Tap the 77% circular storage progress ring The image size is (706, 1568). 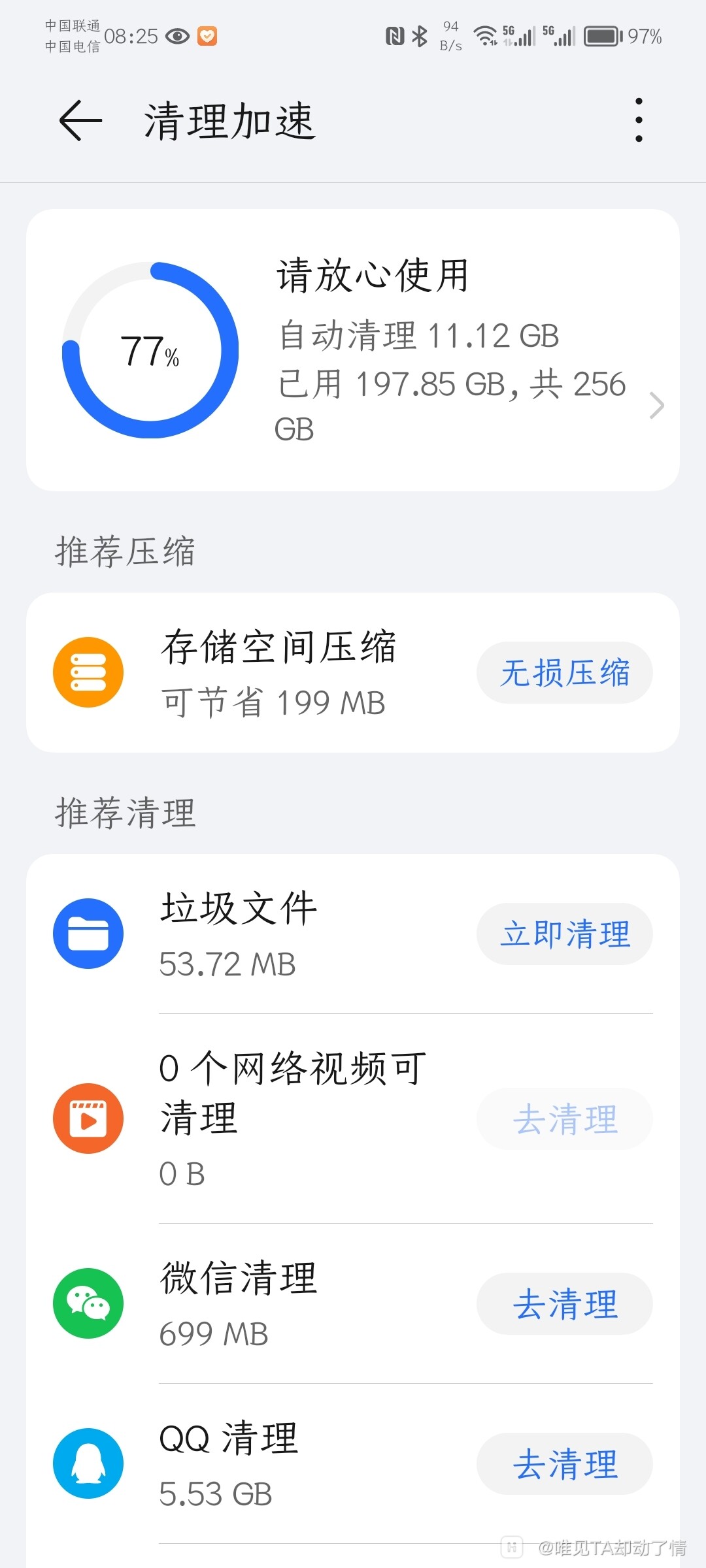pos(152,350)
